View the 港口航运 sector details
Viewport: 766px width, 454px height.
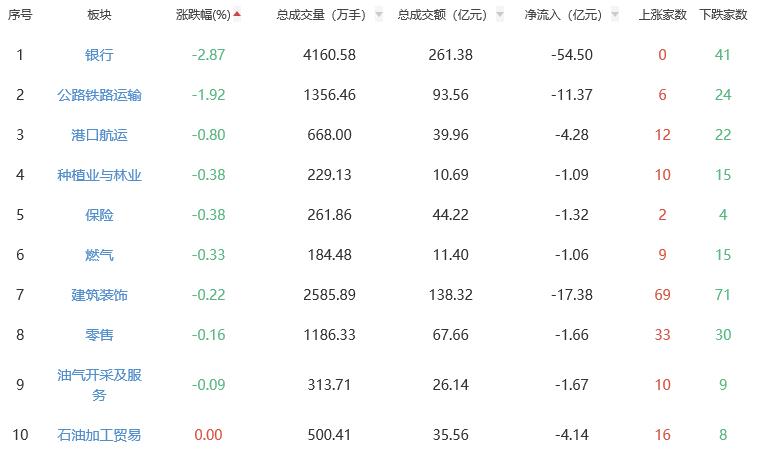pos(99,135)
